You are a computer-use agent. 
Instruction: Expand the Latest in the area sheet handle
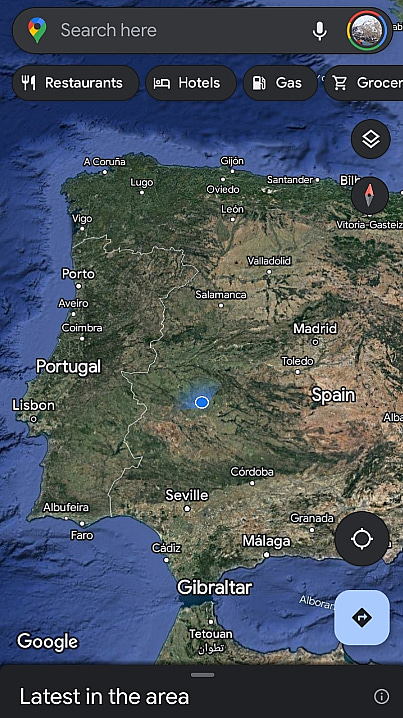(x=202, y=674)
